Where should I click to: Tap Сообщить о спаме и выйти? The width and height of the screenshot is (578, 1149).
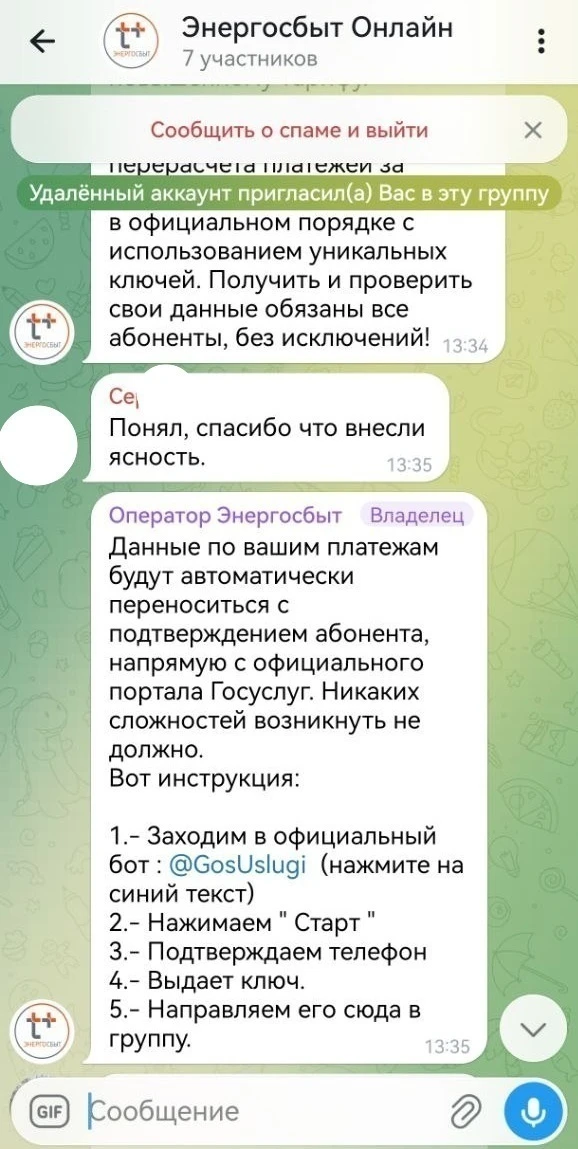tap(289, 130)
